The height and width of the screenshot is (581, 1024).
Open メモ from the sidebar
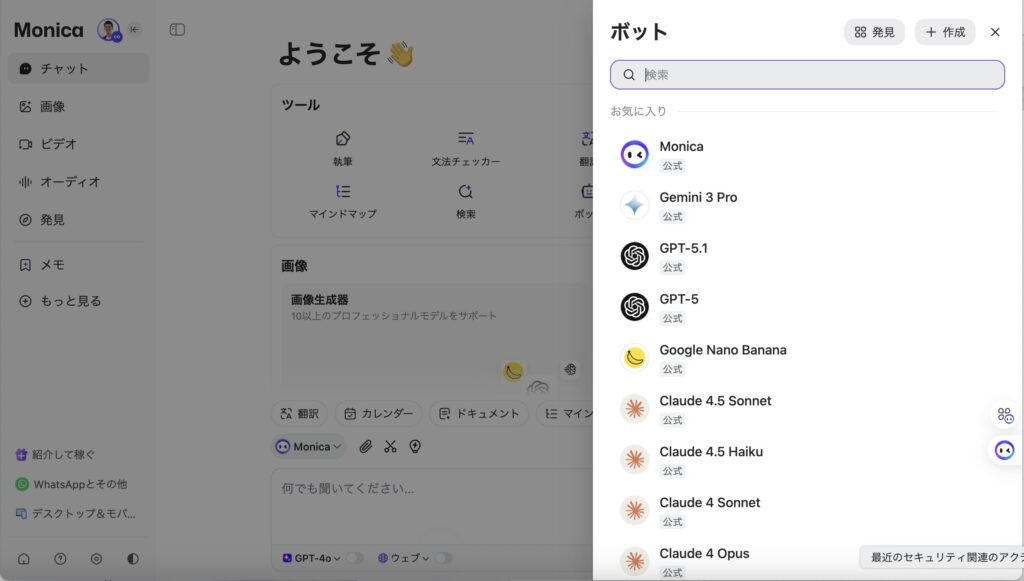(51, 265)
